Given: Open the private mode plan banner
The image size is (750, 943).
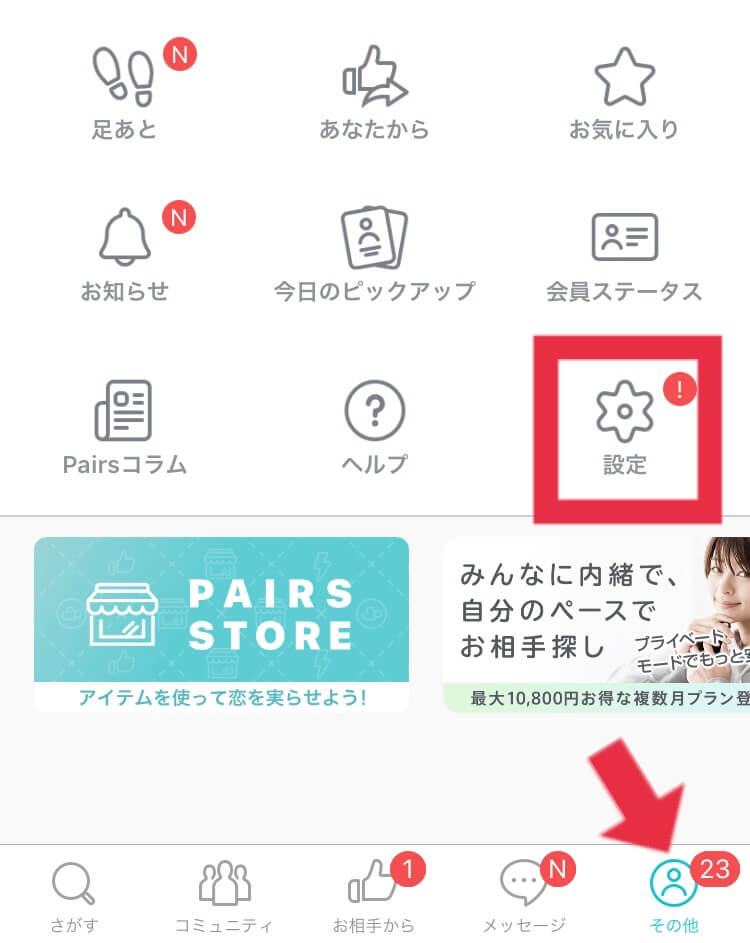Looking at the screenshot, I should pyautogui.click(x=596, y=624).
